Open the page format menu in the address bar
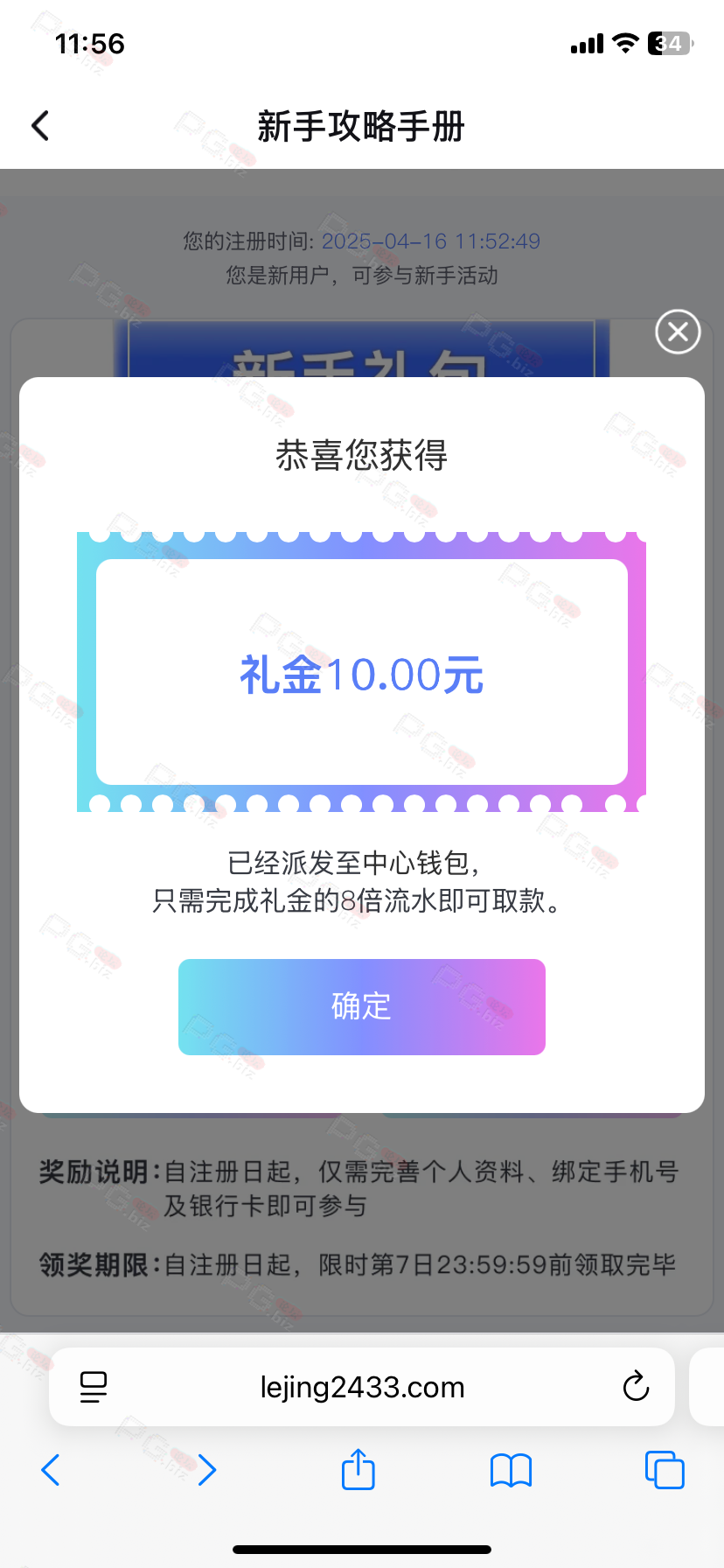 pos(93,1387)
